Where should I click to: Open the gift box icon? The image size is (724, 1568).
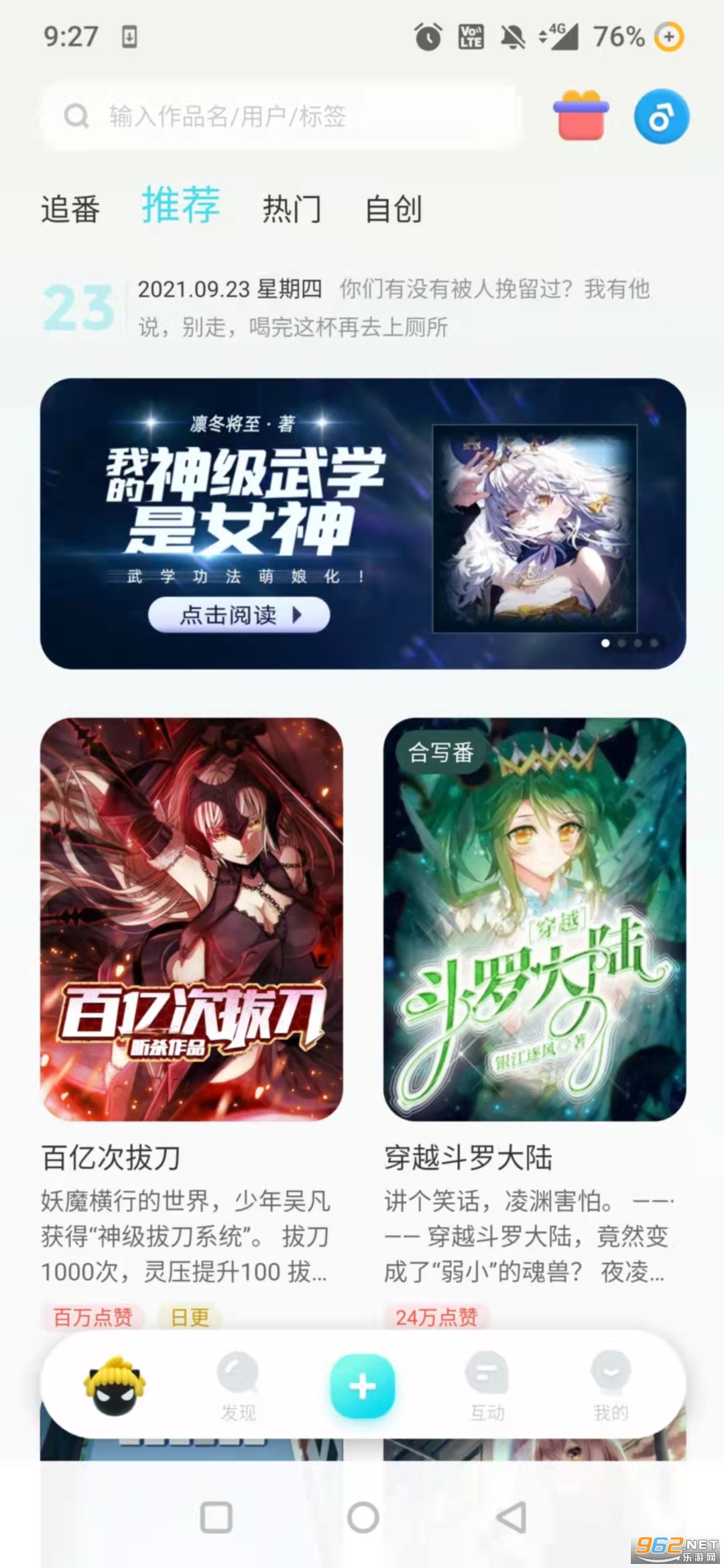(x=581, y=116)
